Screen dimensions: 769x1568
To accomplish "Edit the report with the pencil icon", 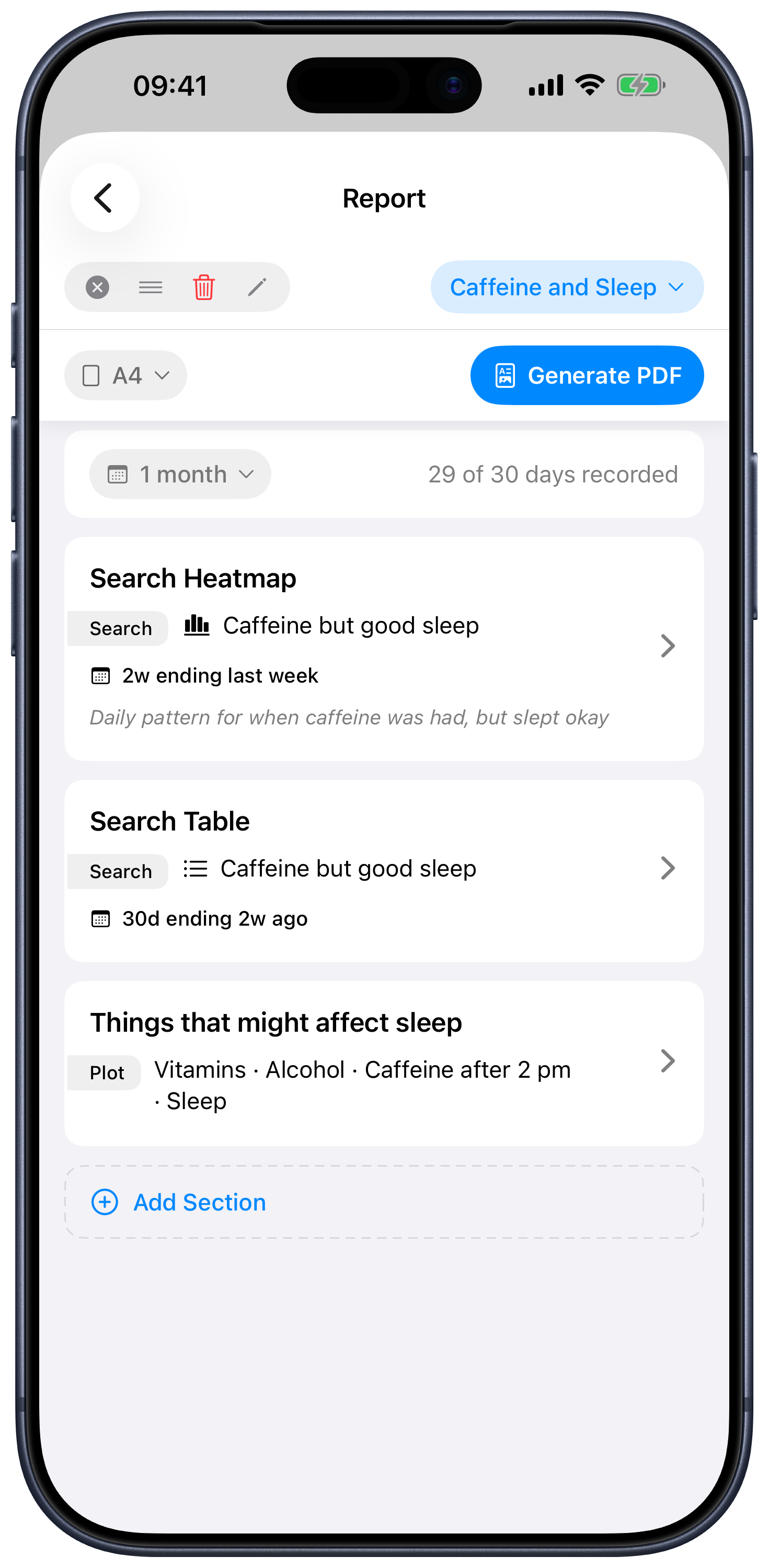I will [x=257, y=287].
